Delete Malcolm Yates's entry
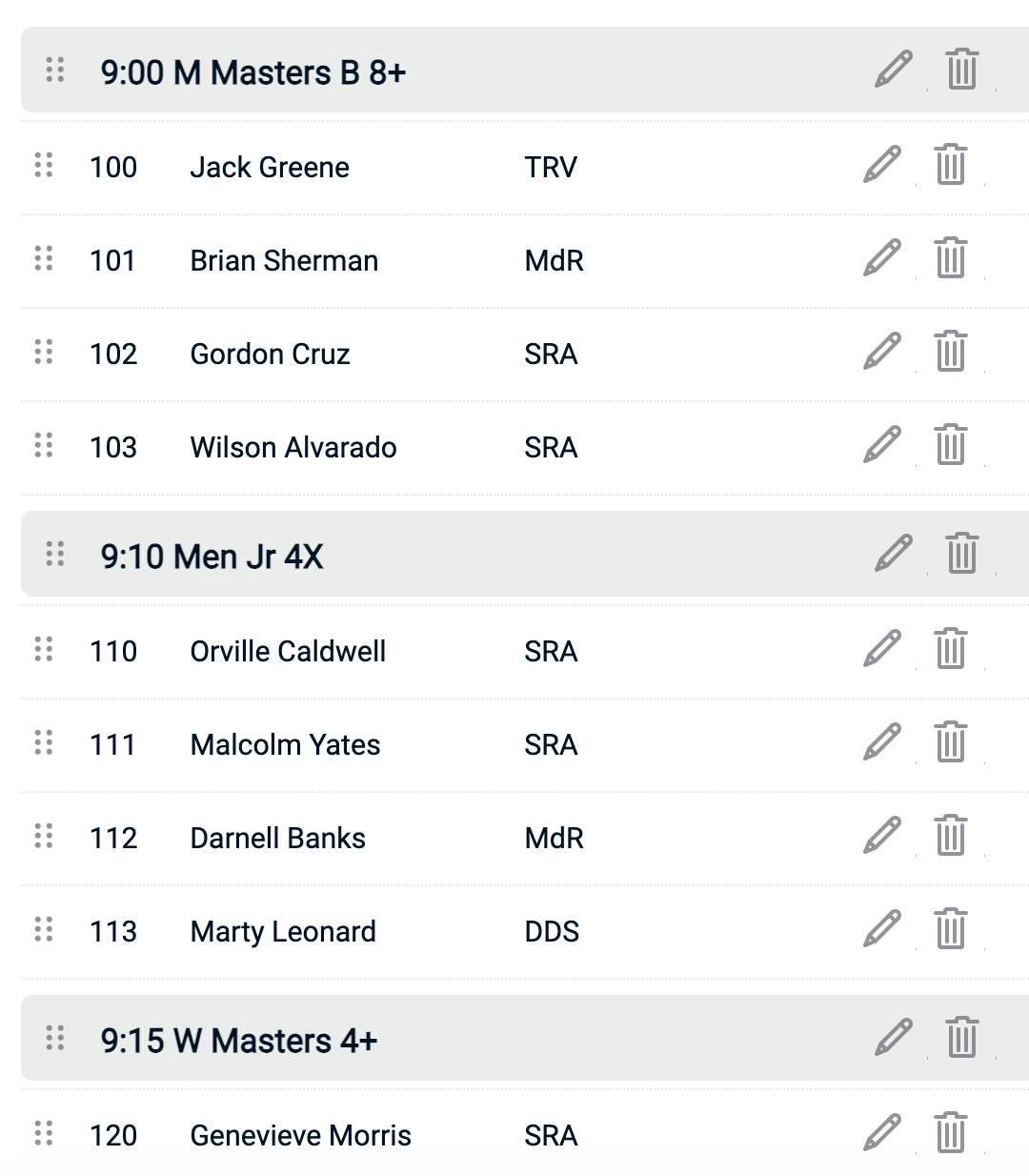This screenshot has width=1029, height=1176. [949, 742]
